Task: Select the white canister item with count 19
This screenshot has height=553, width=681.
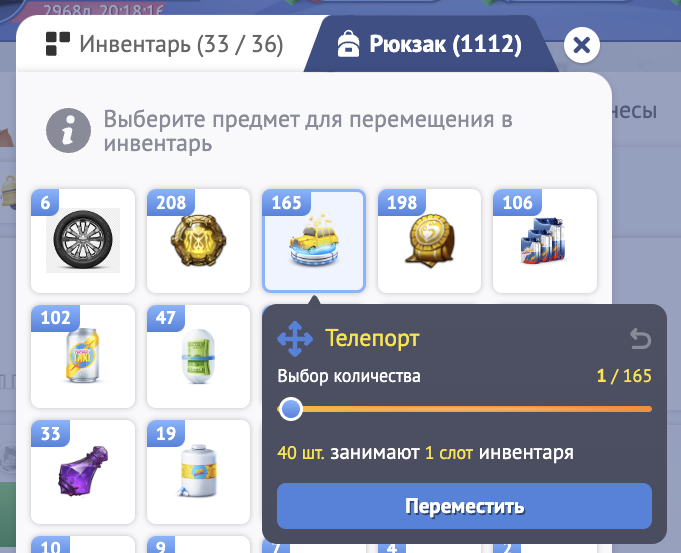Action: pyautogui.click(x=198, y=472)
